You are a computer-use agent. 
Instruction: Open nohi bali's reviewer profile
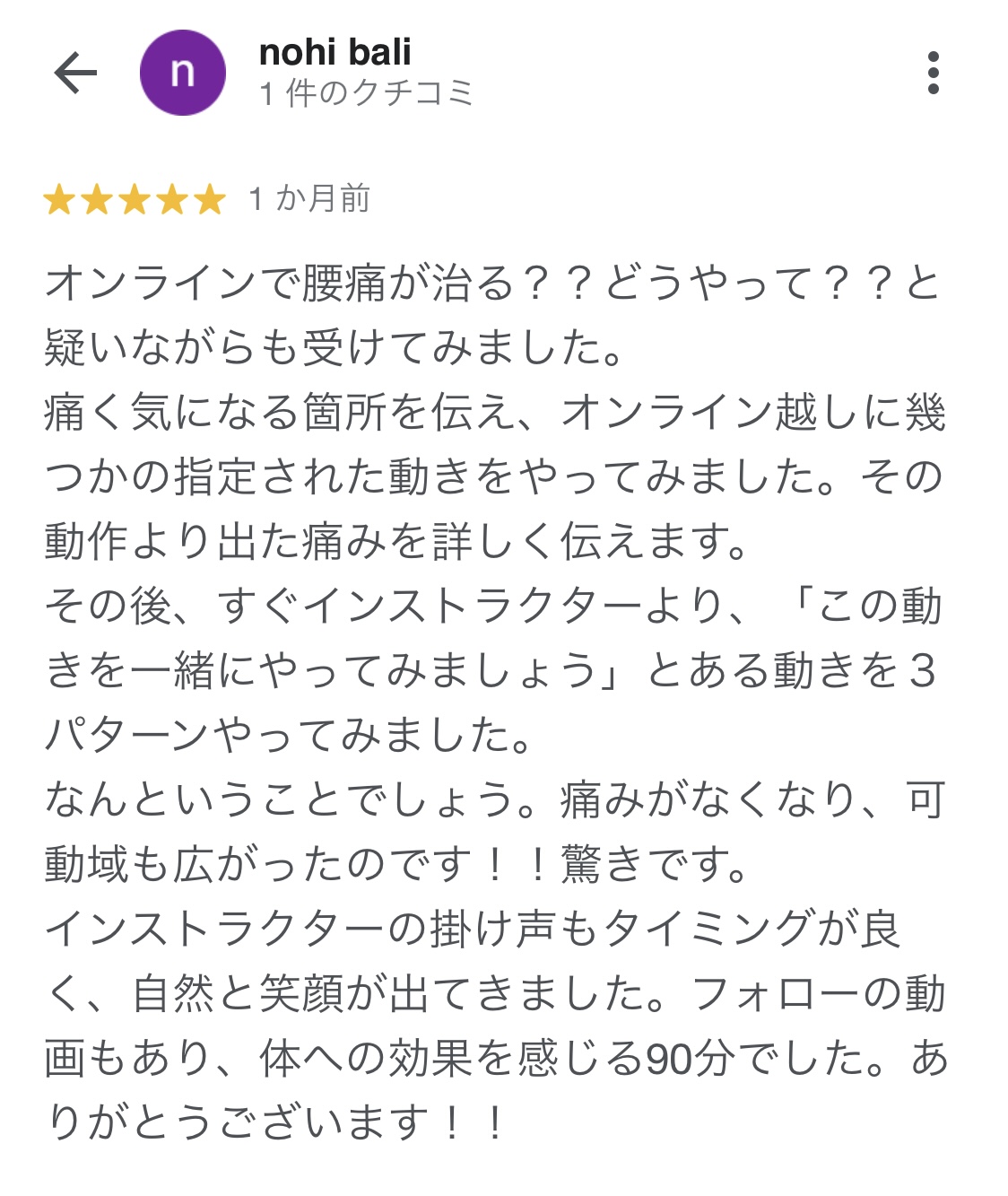click(x=335, y=53)
